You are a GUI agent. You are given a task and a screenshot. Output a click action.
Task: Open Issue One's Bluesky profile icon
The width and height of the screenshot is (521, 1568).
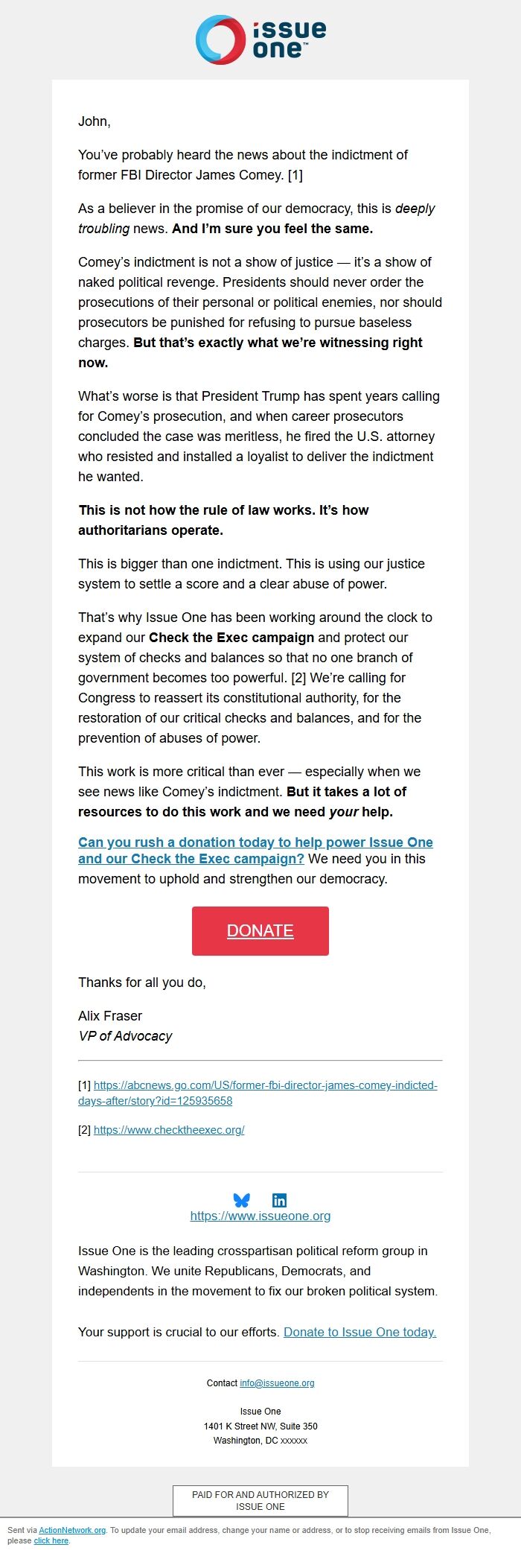point(241,1200)
